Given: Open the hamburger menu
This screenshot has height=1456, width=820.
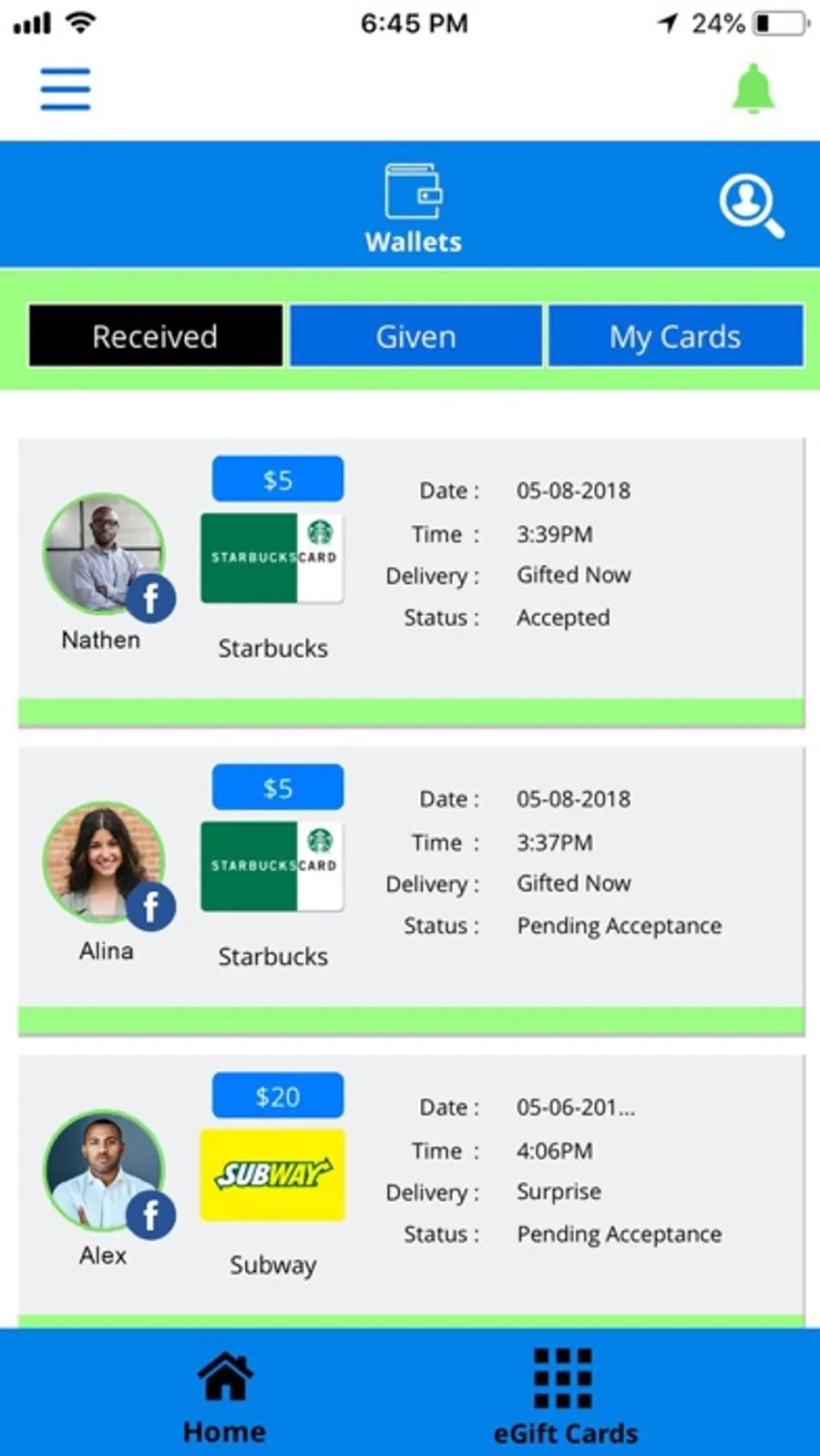Looking at the screenshot, I should [x=66, y=89].
